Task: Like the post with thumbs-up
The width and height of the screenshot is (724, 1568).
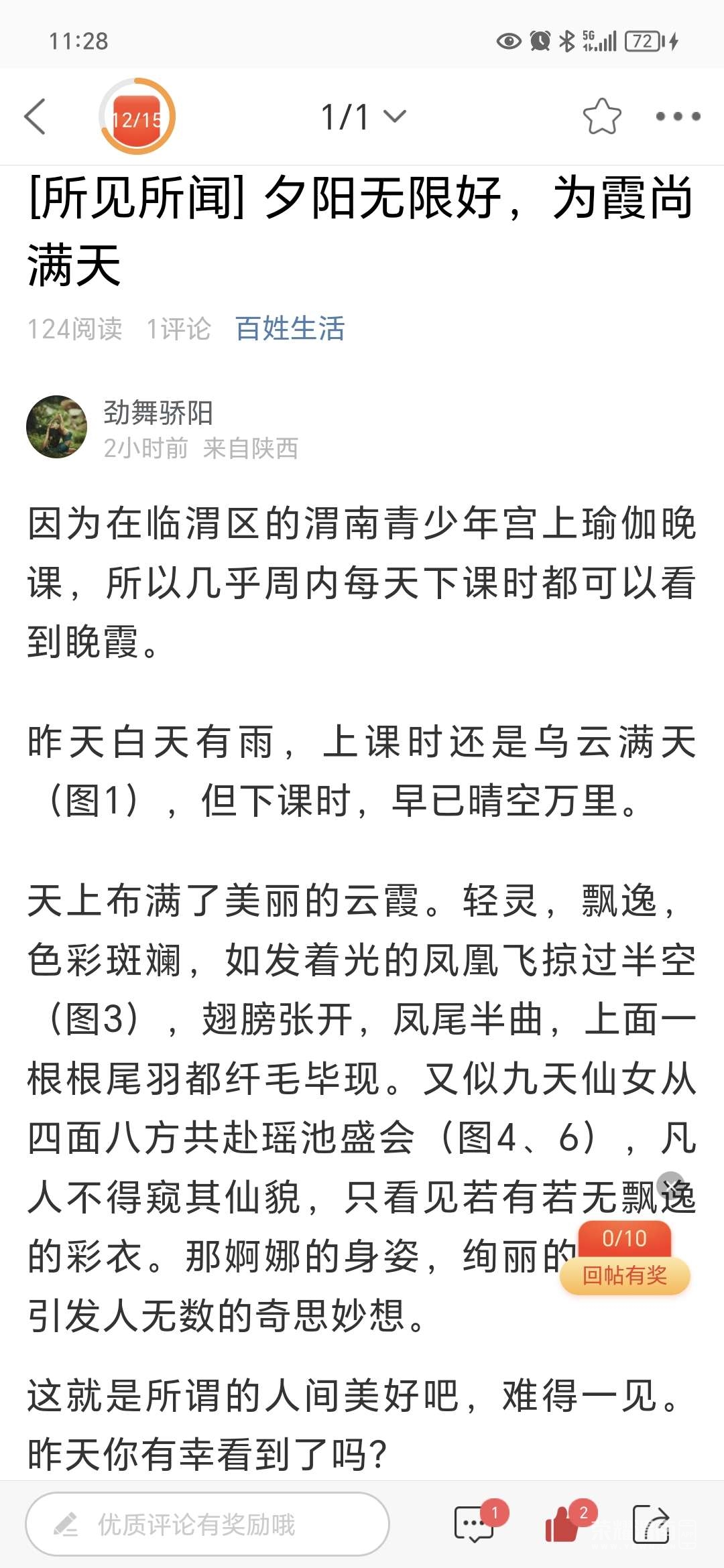Action: coord(563,1524)
